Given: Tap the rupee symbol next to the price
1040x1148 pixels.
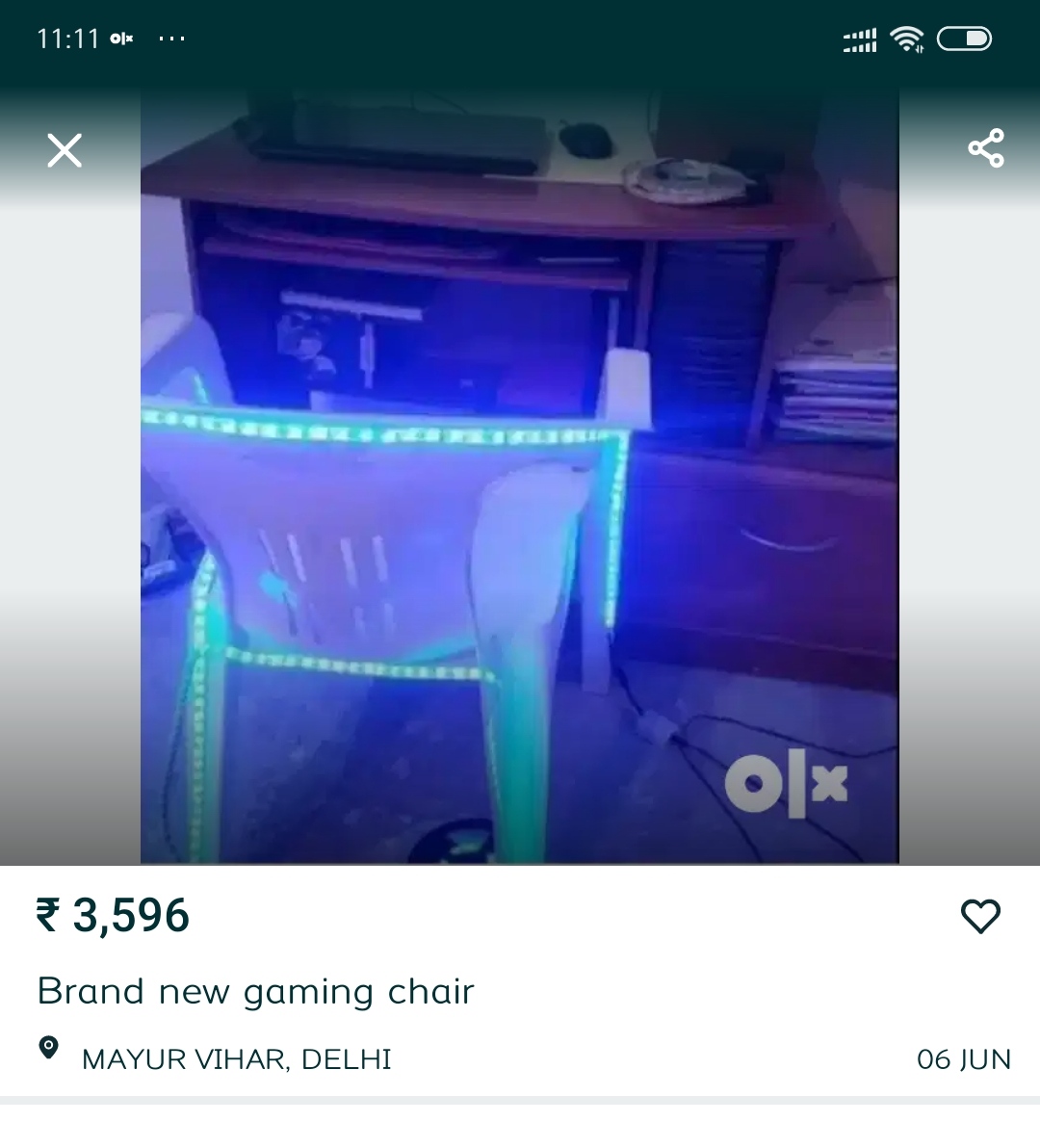Looking at the screenshot, I should [50, 916].
